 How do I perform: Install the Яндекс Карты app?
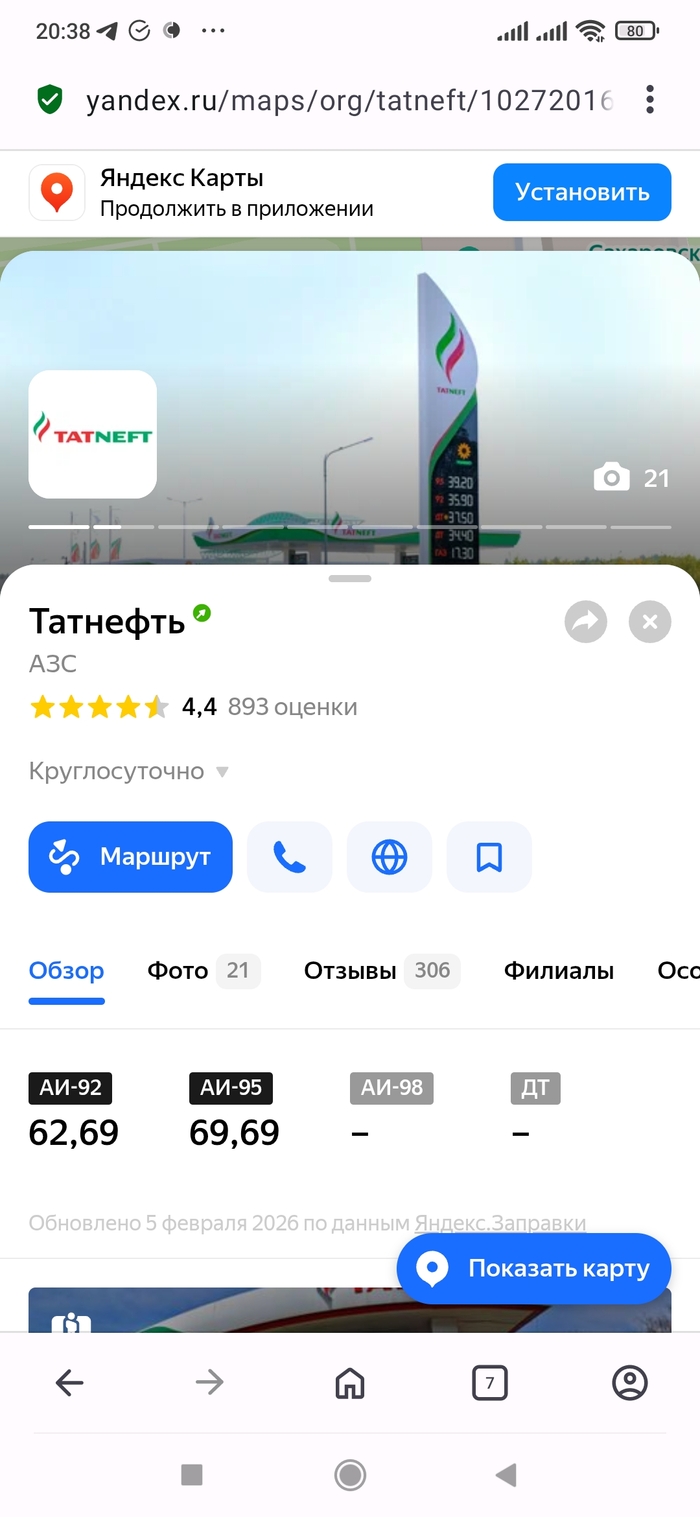(581, 192)
